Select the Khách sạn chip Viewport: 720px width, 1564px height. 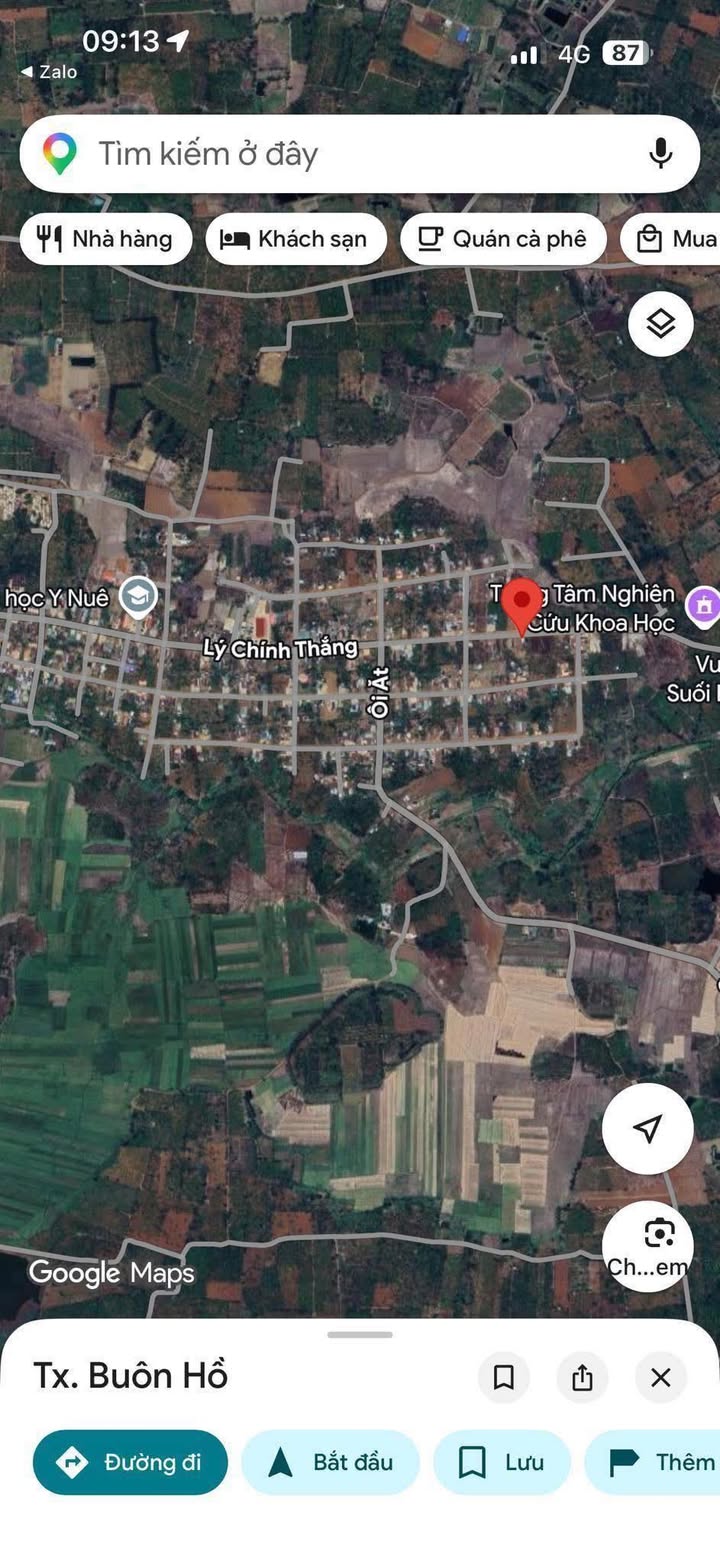(x=295, y=239)
